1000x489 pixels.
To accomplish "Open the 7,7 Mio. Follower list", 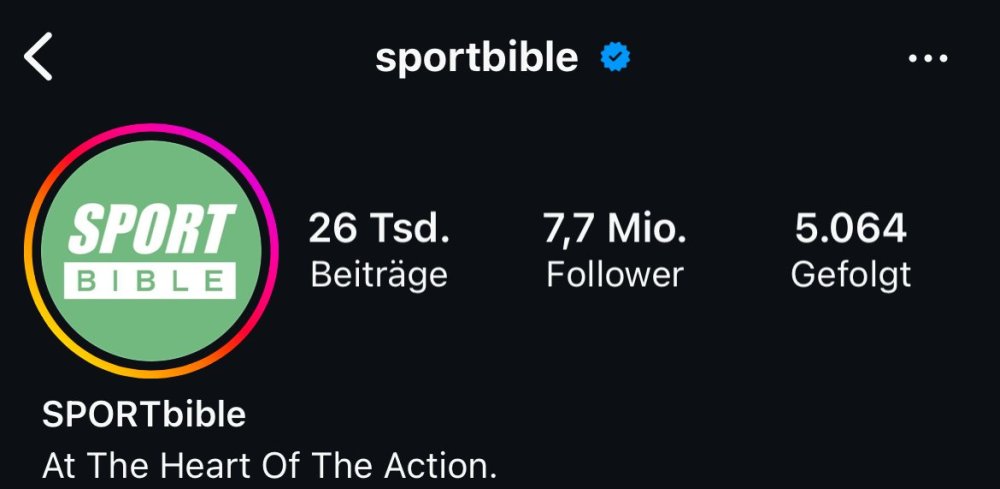I will pos(614,250).
